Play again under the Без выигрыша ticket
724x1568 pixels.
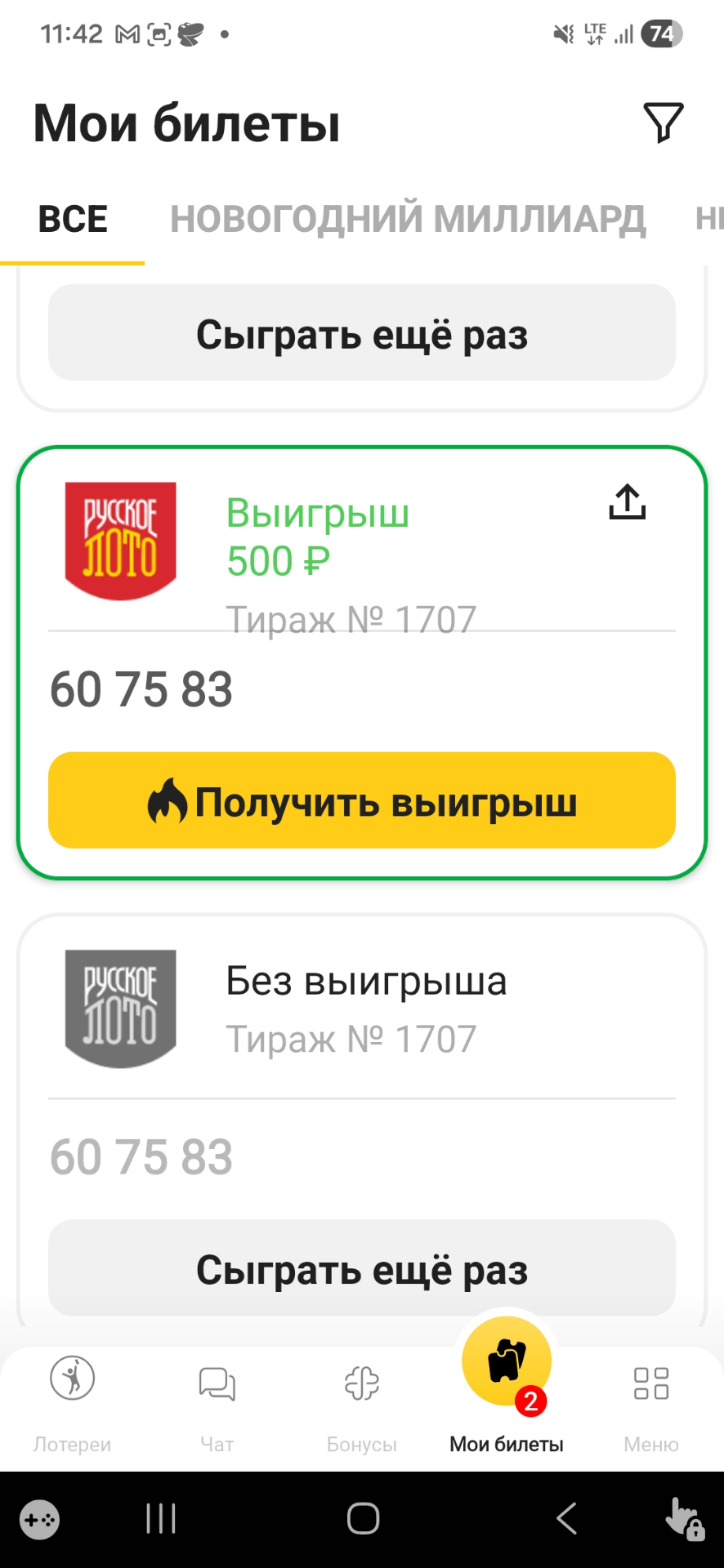point(362,1268)
